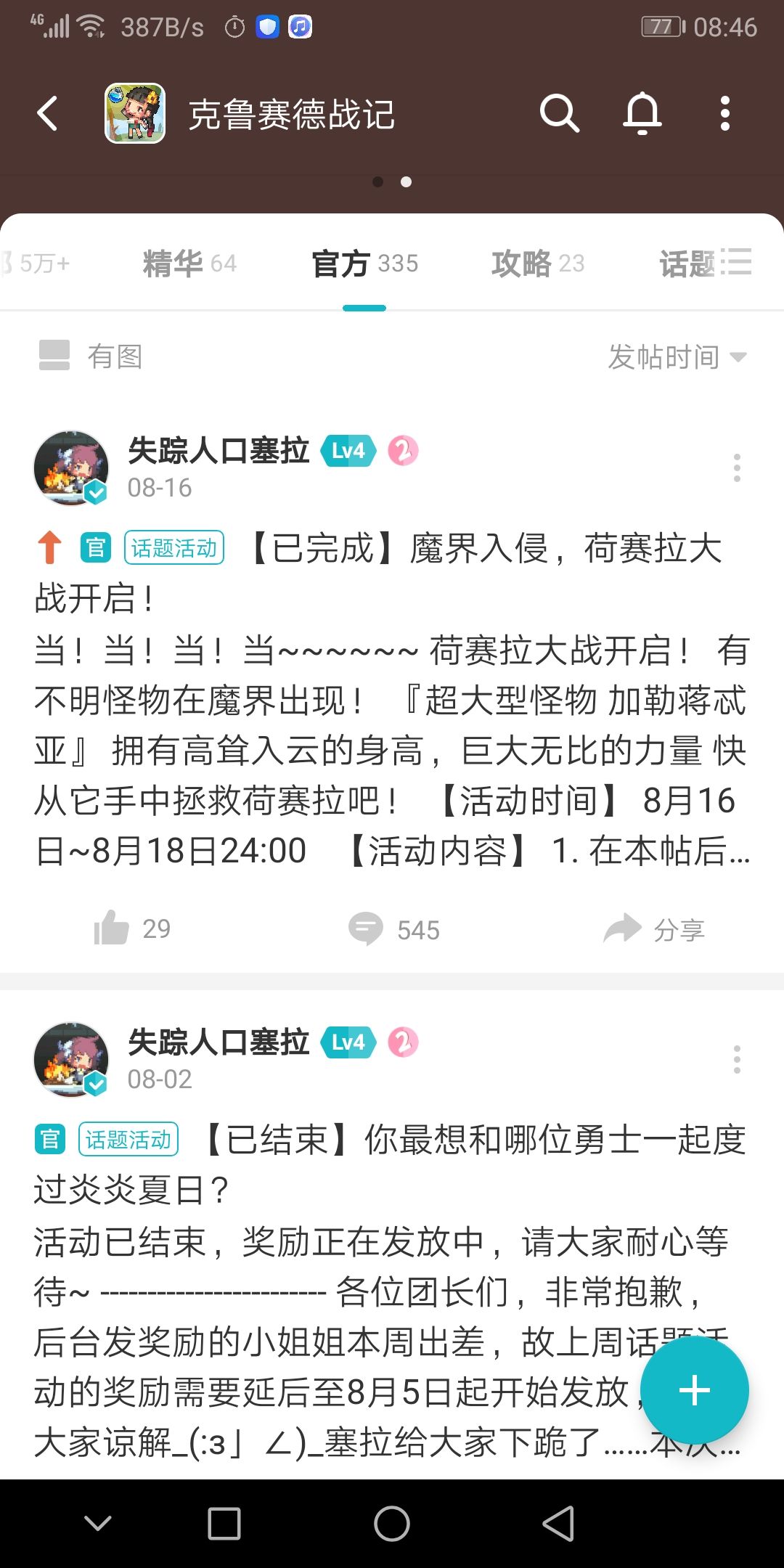Open the notifications bell
Screen dimensions: 784x1568
642,113
